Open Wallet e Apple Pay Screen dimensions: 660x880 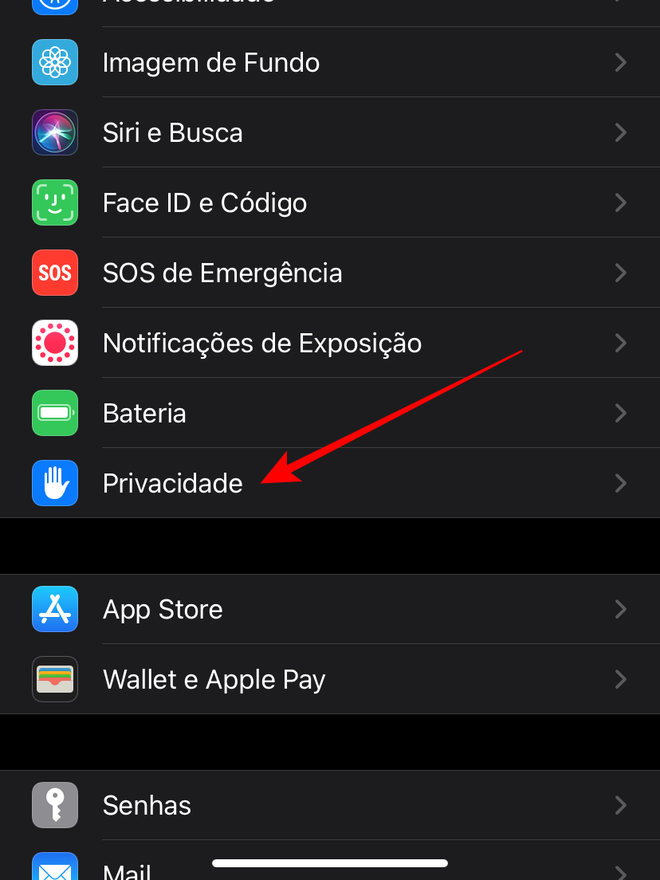pos(214,679)
